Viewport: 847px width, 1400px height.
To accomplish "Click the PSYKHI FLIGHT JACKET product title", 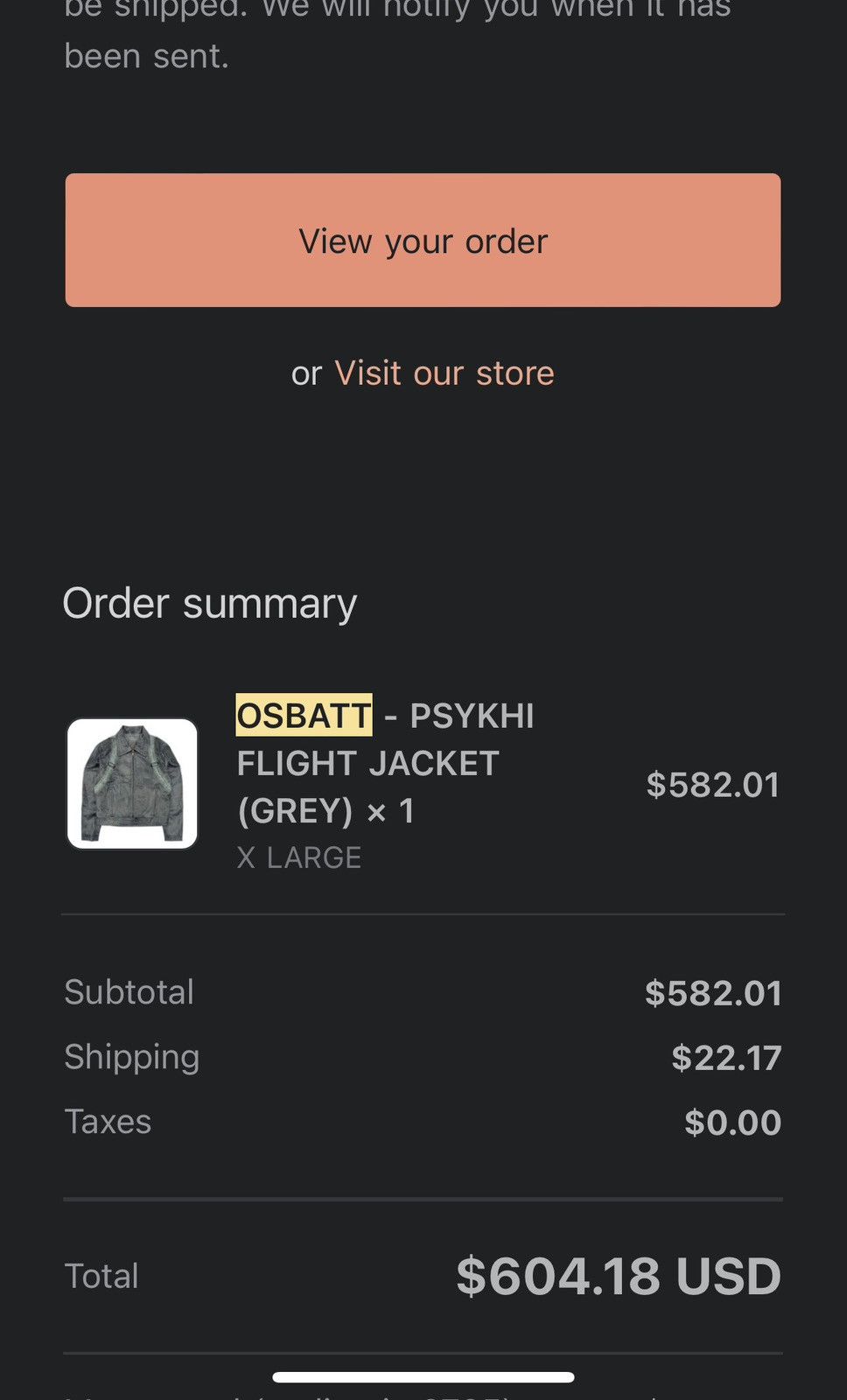I will 367,763.
